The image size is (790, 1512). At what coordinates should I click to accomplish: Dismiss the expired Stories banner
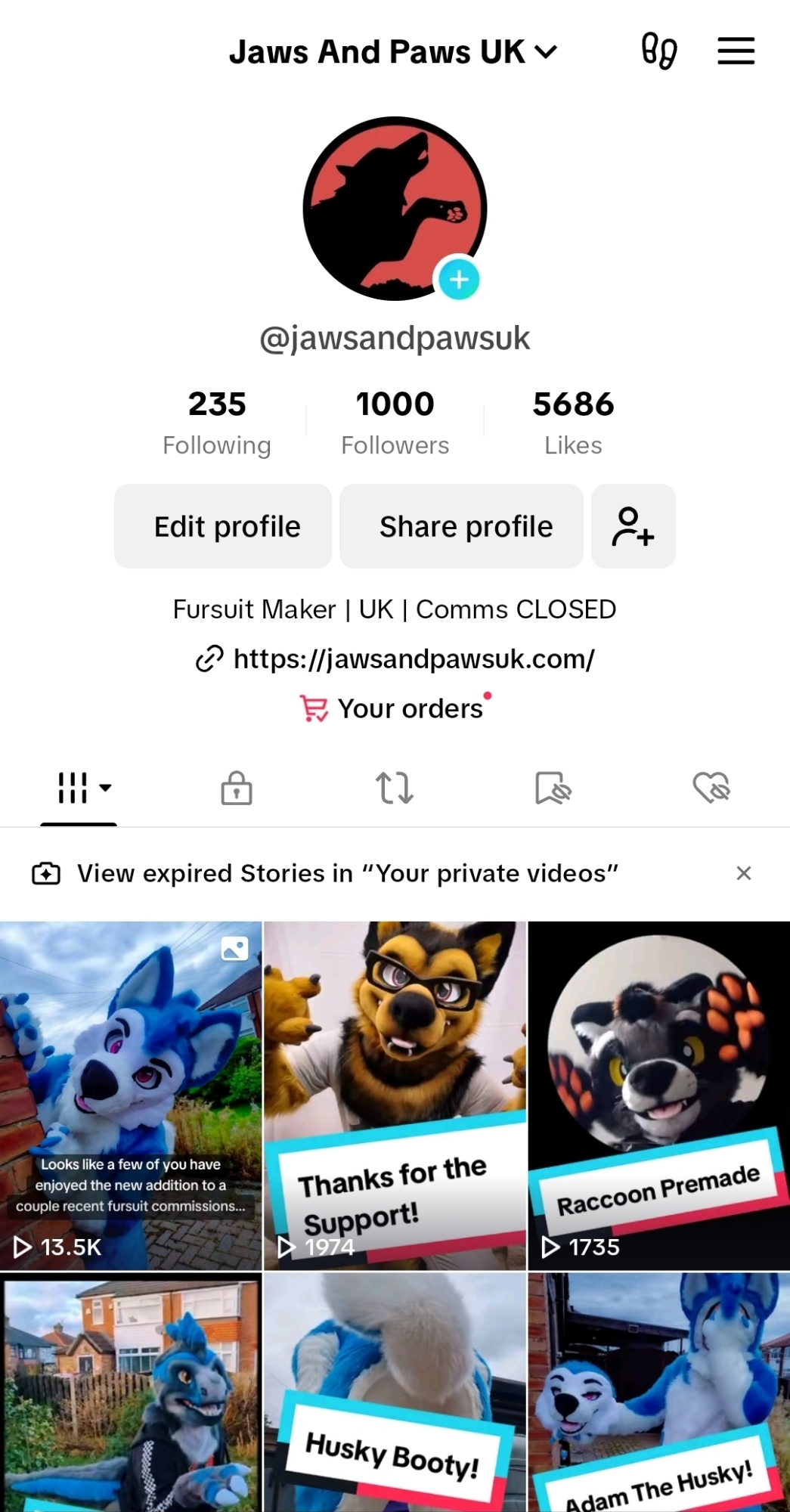744,873
